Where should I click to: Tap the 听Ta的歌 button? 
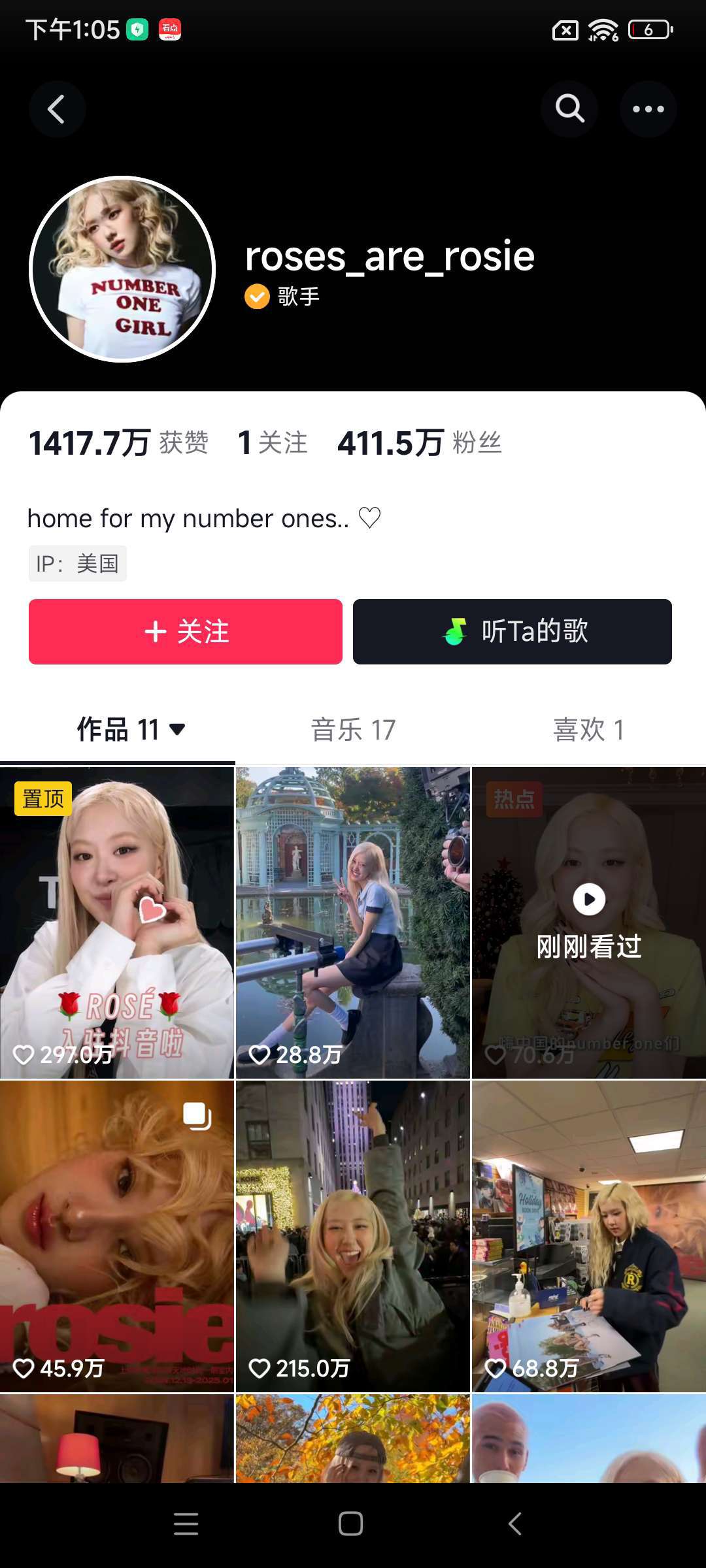pyautogui.click(x=513, y=632)
